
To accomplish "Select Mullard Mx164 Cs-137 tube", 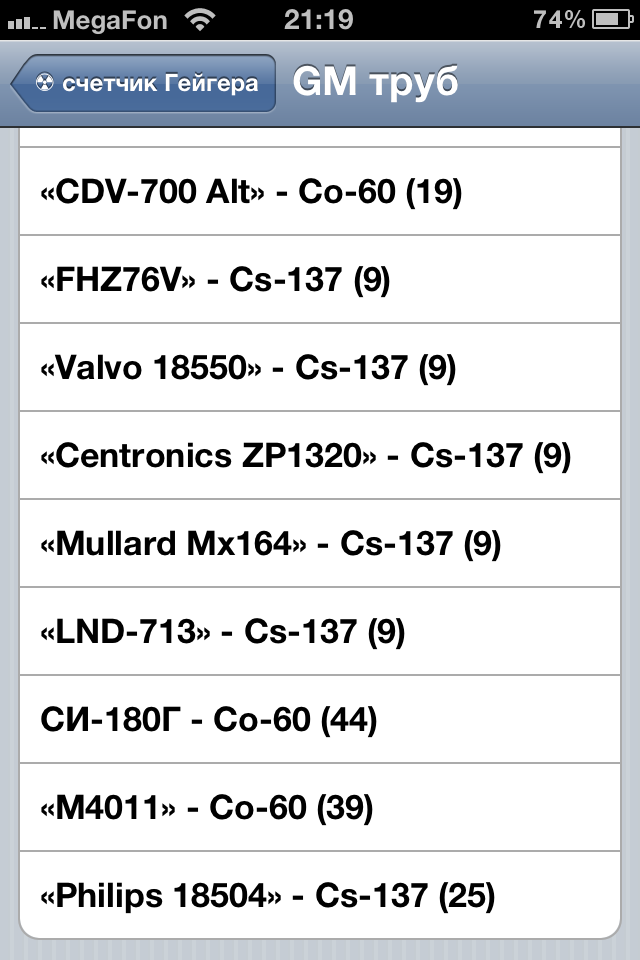I will pyautogui.click(x=320, y=544).
